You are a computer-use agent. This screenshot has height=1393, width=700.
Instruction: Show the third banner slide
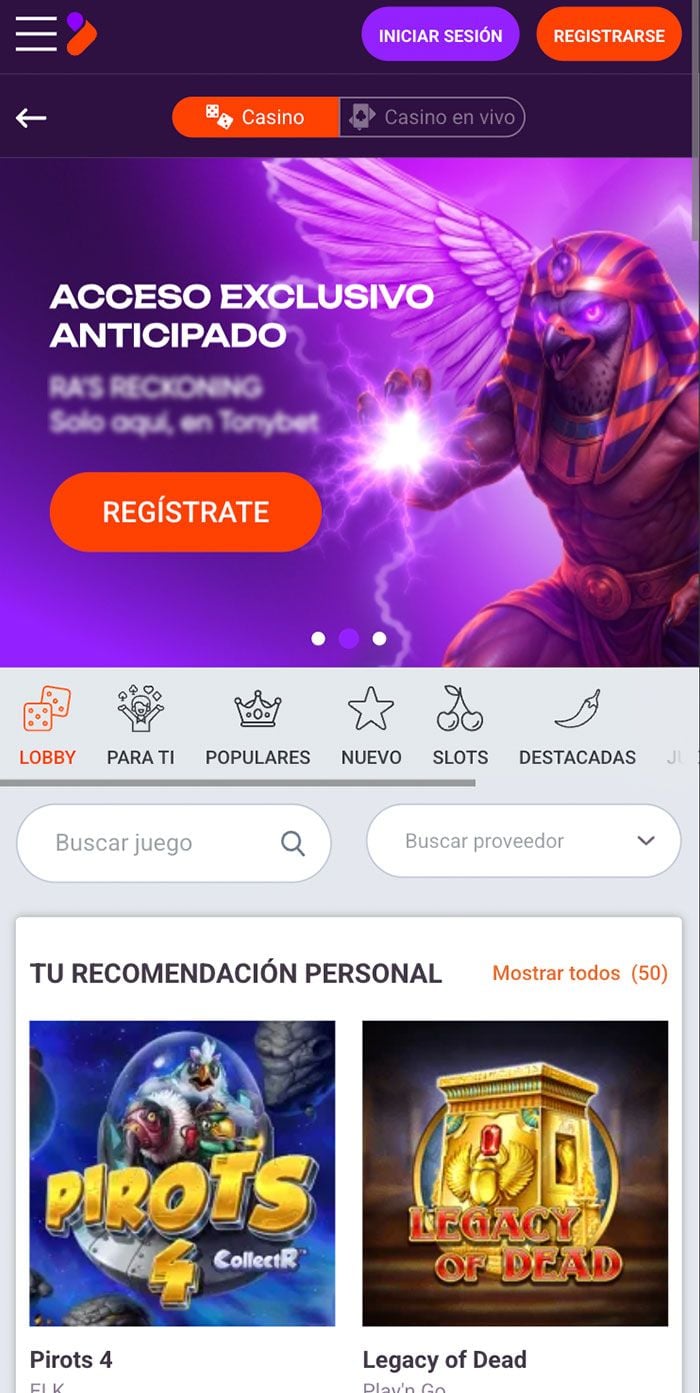379,639
